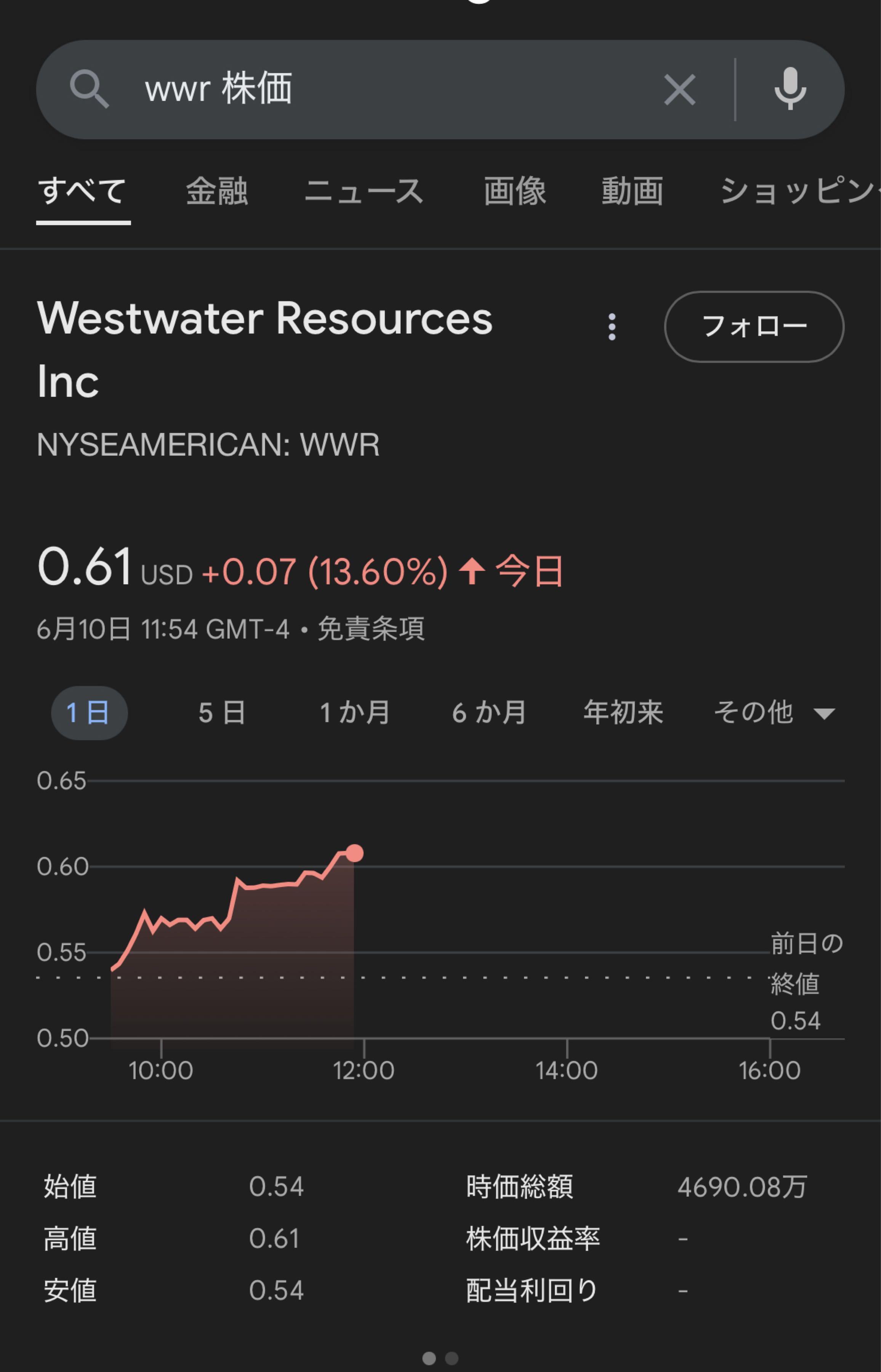Screen dimensions: 881x1372
Task: Select the すべて tab
Action: coord(83,191)
